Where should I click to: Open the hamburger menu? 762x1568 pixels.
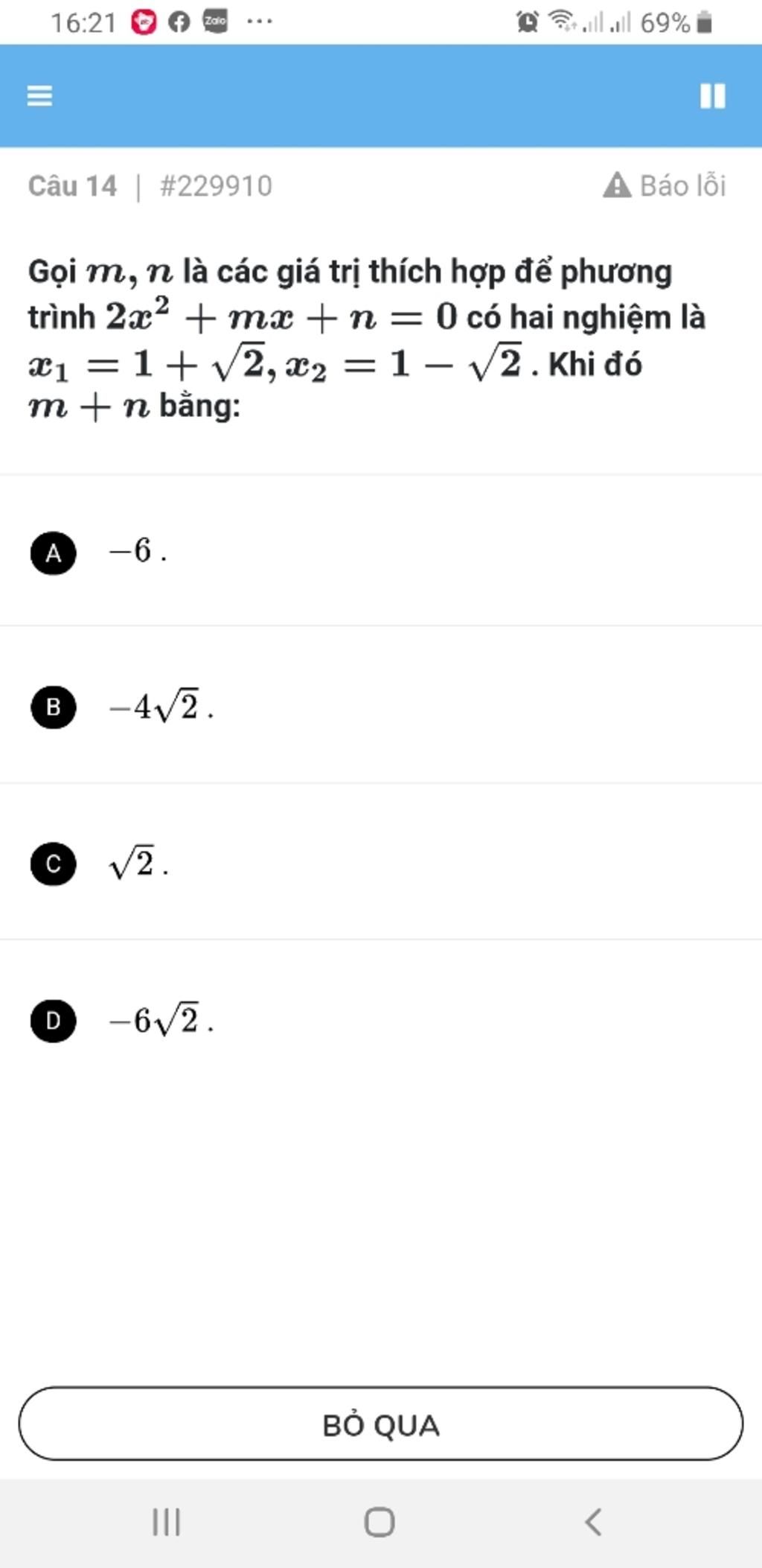coord(39,96)
